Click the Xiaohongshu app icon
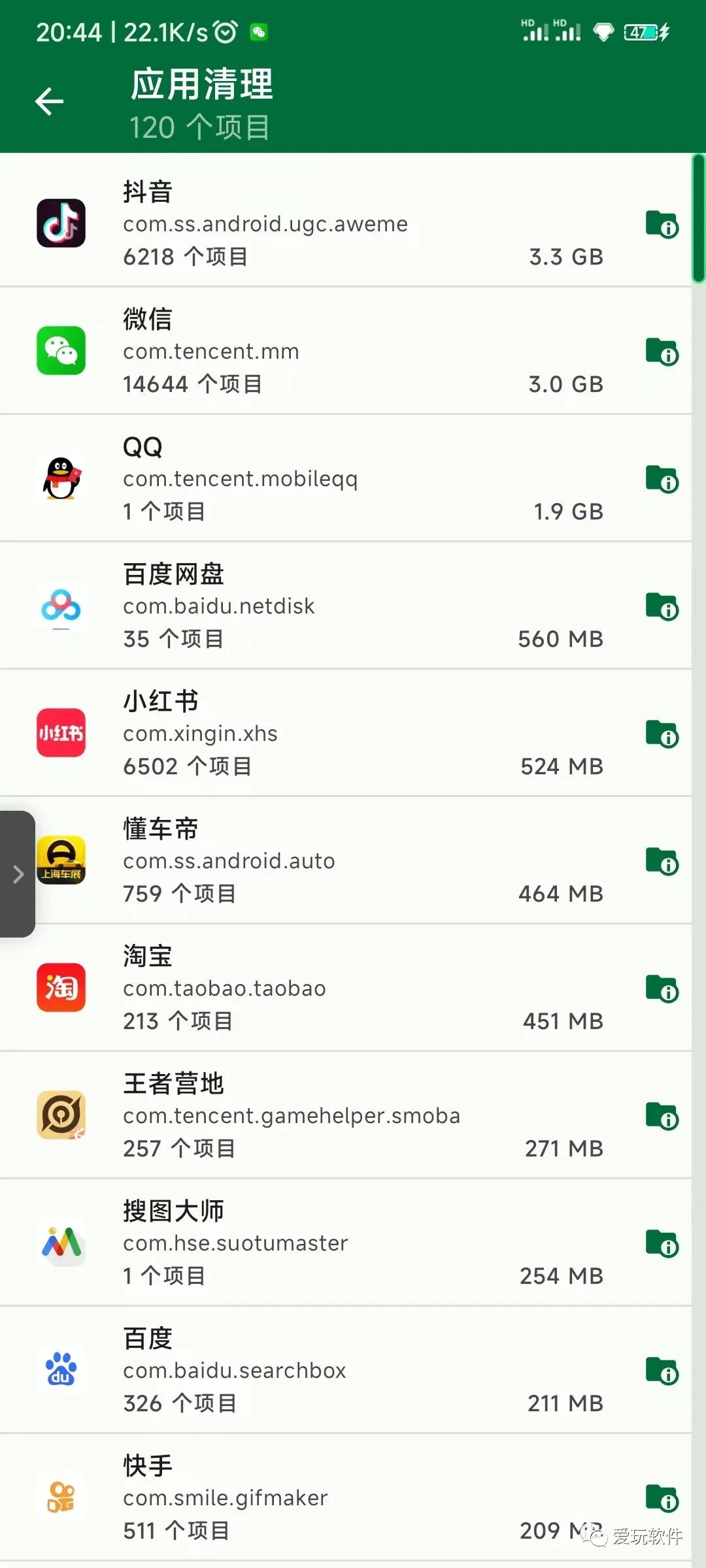Image resolution: width=706 pixels, height=1568 pixels. pyautogui.click(x=61, y=733)
